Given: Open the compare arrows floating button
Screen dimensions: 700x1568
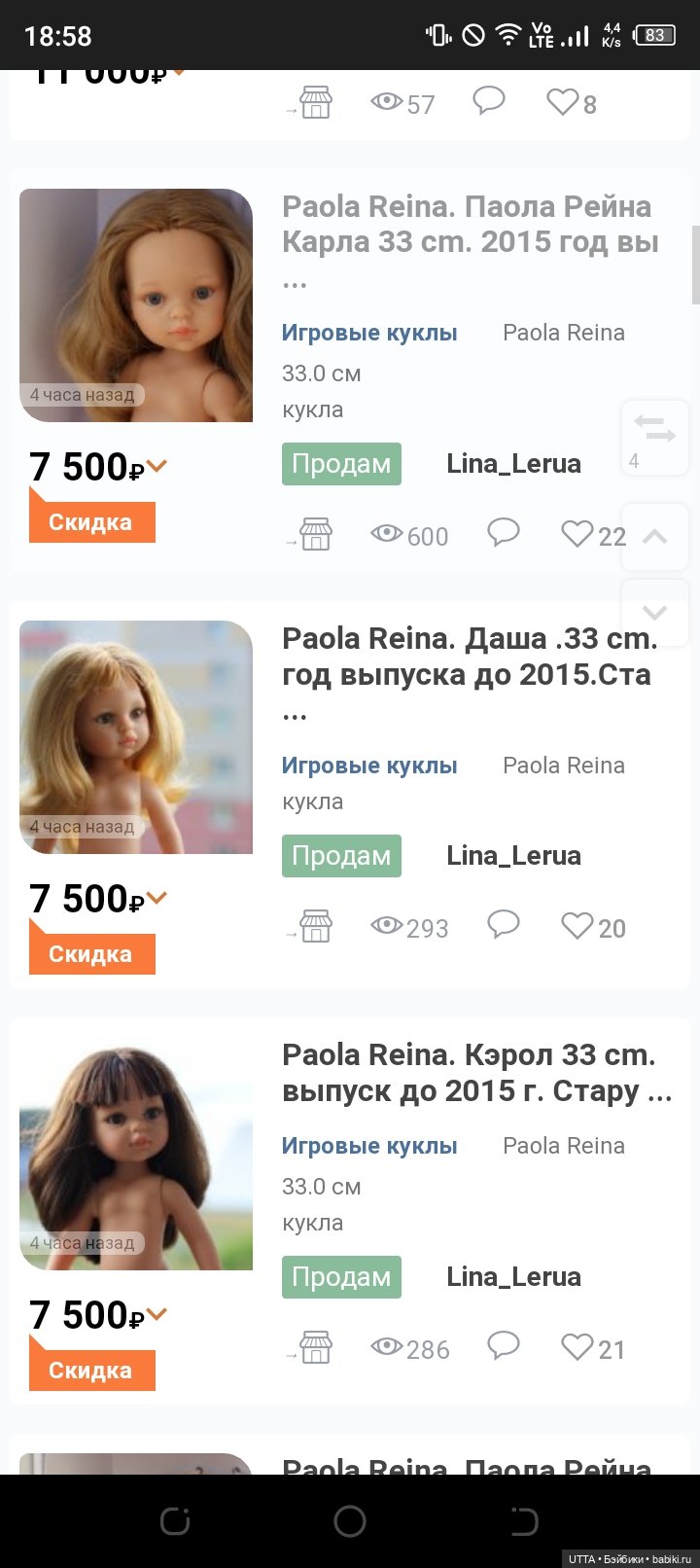Looking at the screenshot, I should [655, 429].
